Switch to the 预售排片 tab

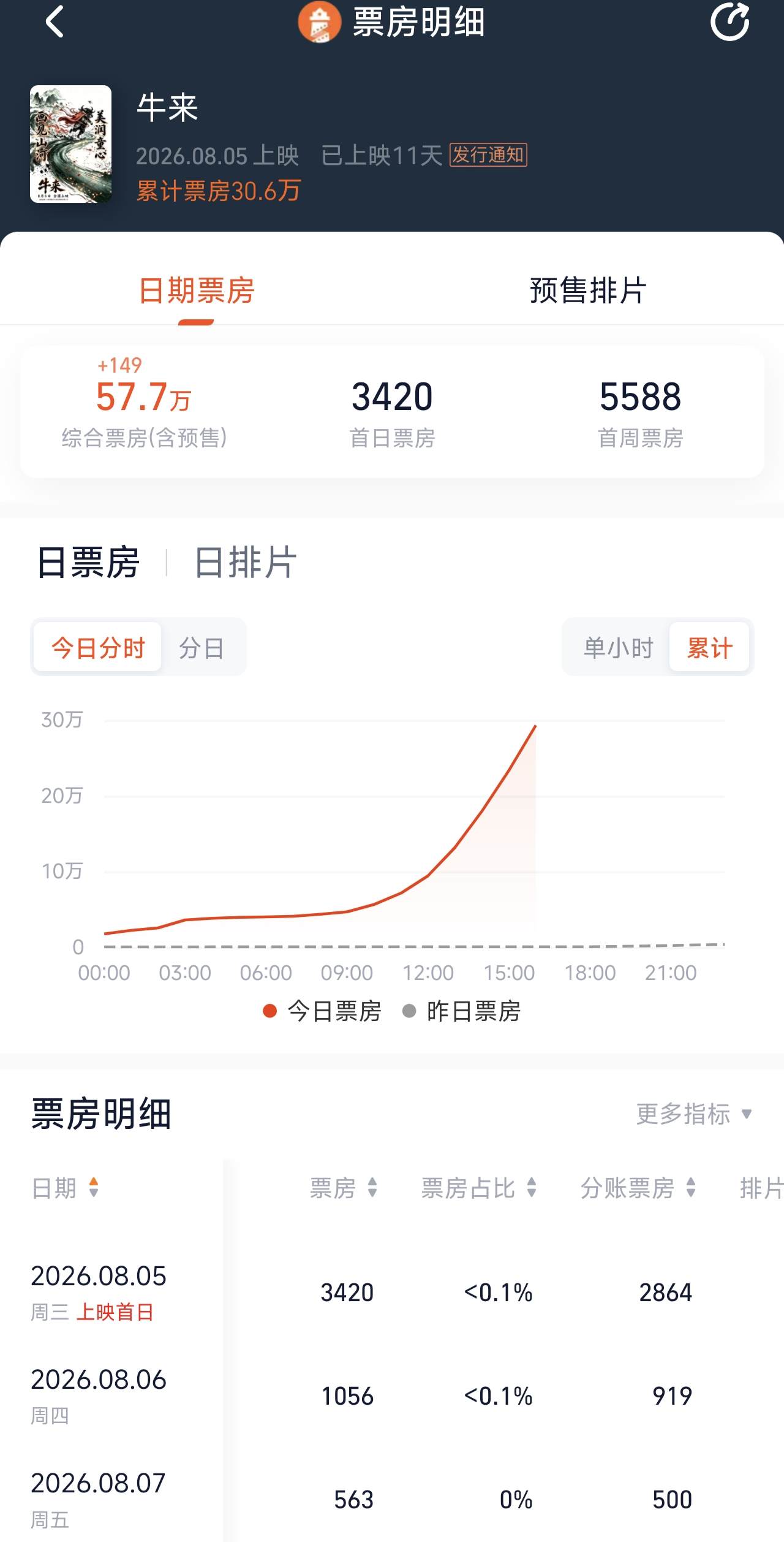588,291
